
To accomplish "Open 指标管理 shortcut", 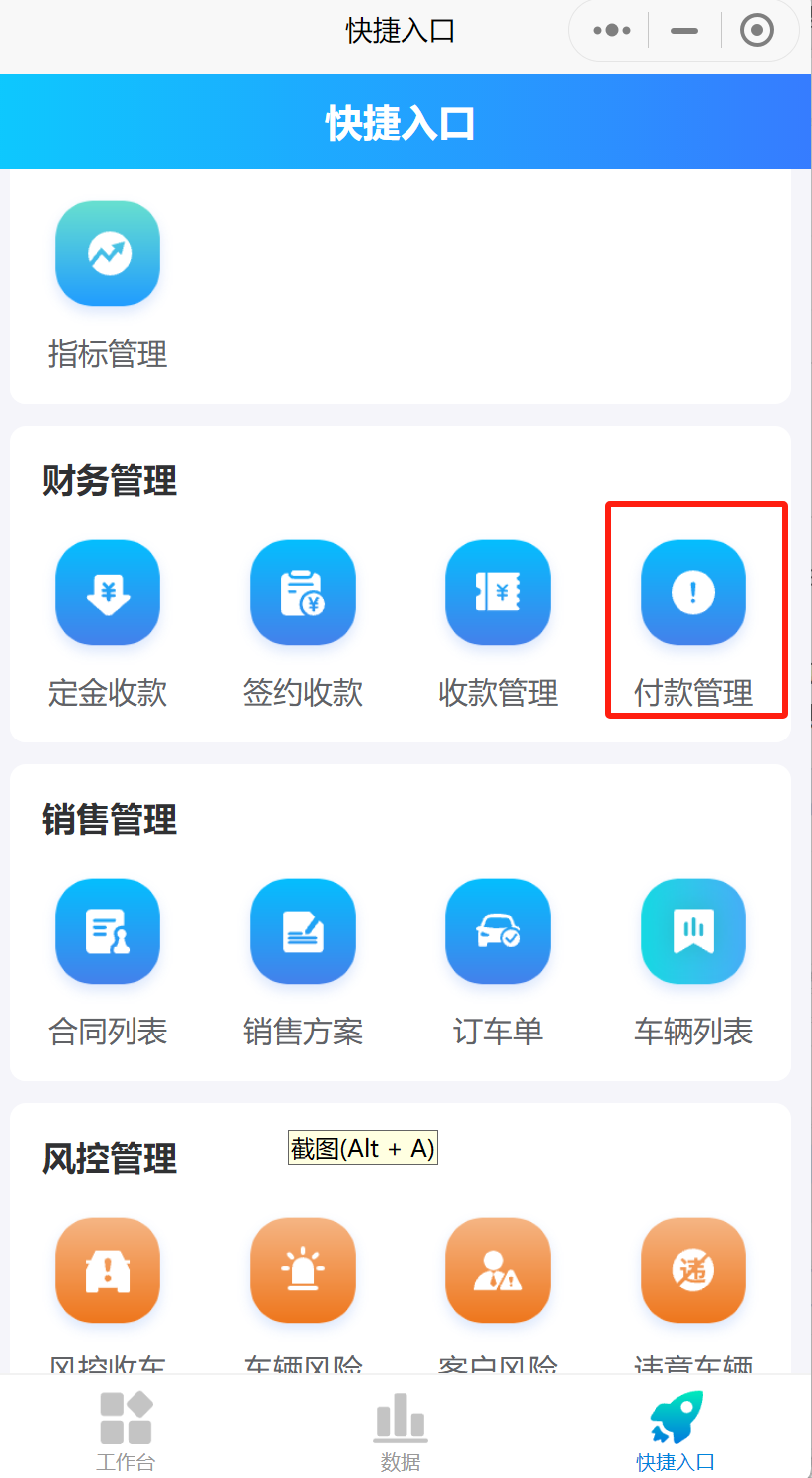I will (x=108, y=254).
